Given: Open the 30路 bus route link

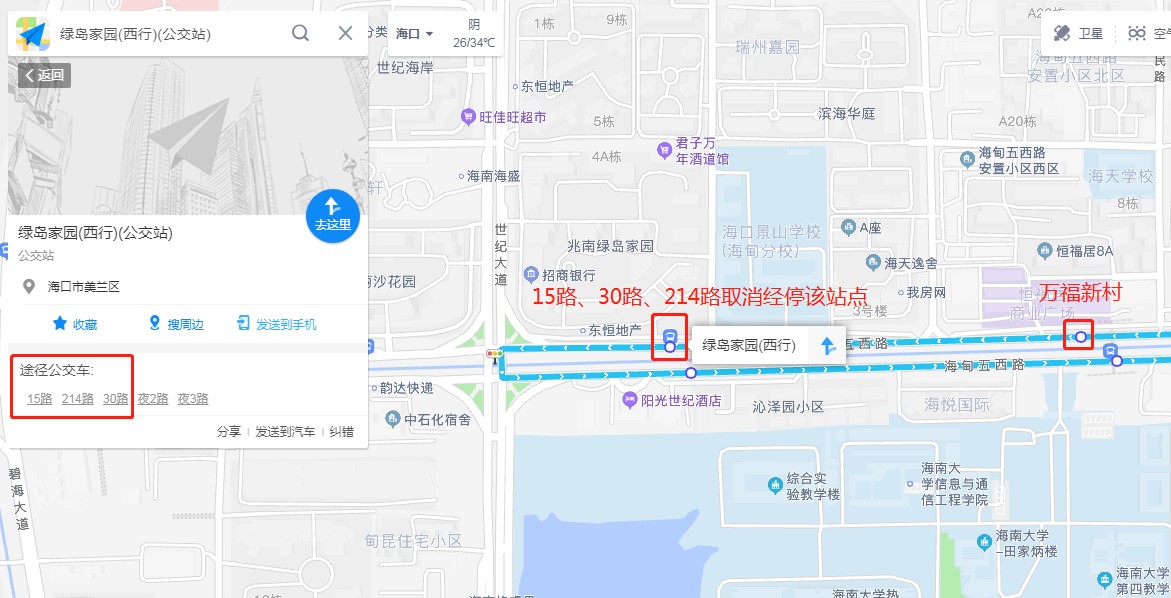Looking at the screenshot, I should 115,398.
